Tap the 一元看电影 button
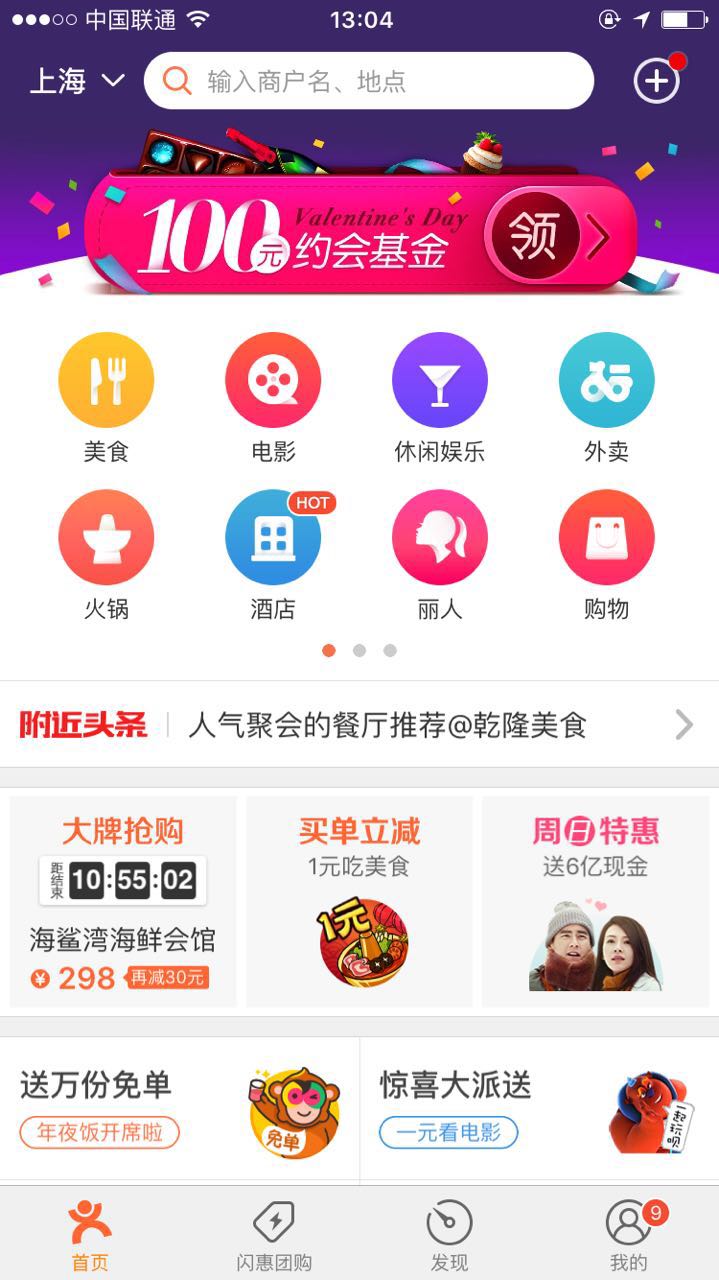Screen dimensions: 719x1280 tap(448, 1132)
